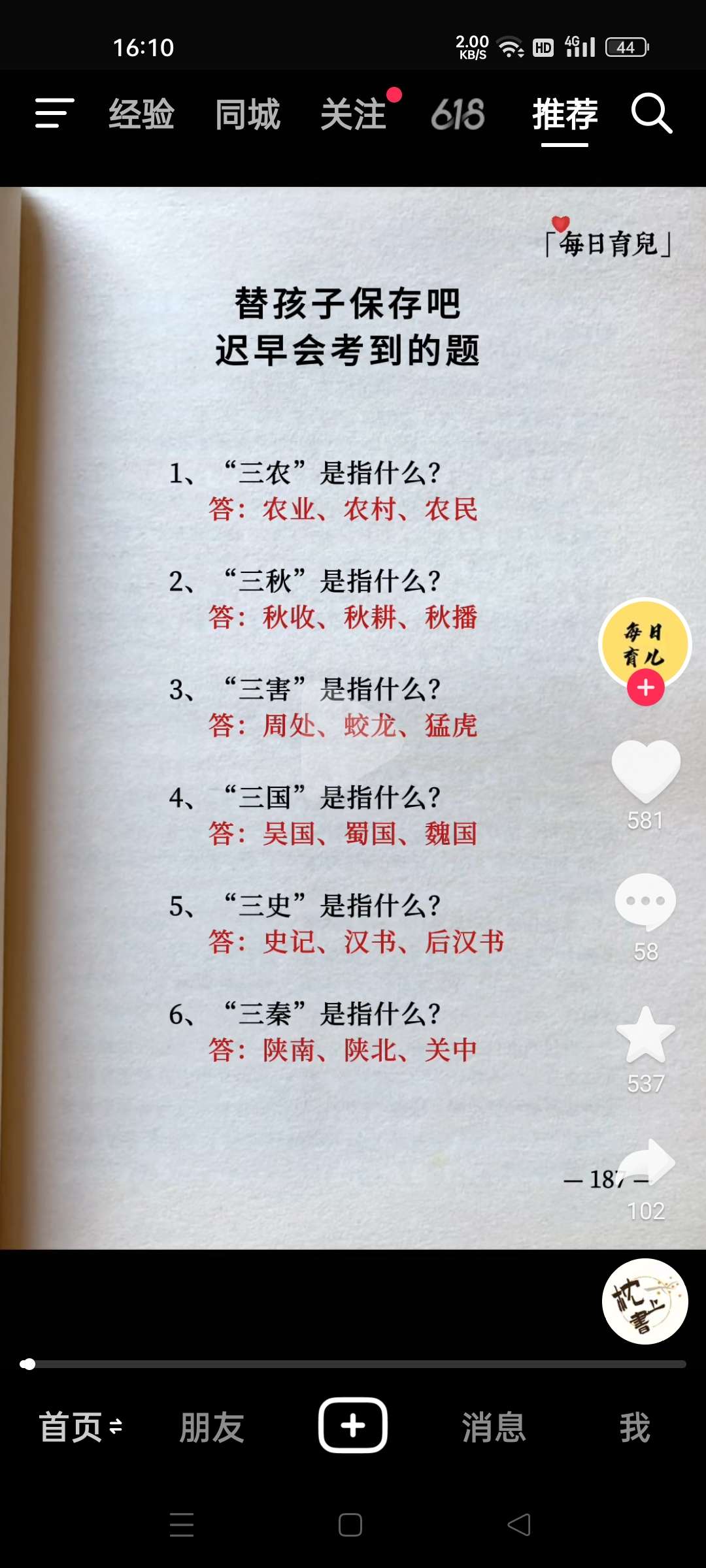Open the 消息 tab
This screenshot has width=706, height=1568.
click(494, 1427)
